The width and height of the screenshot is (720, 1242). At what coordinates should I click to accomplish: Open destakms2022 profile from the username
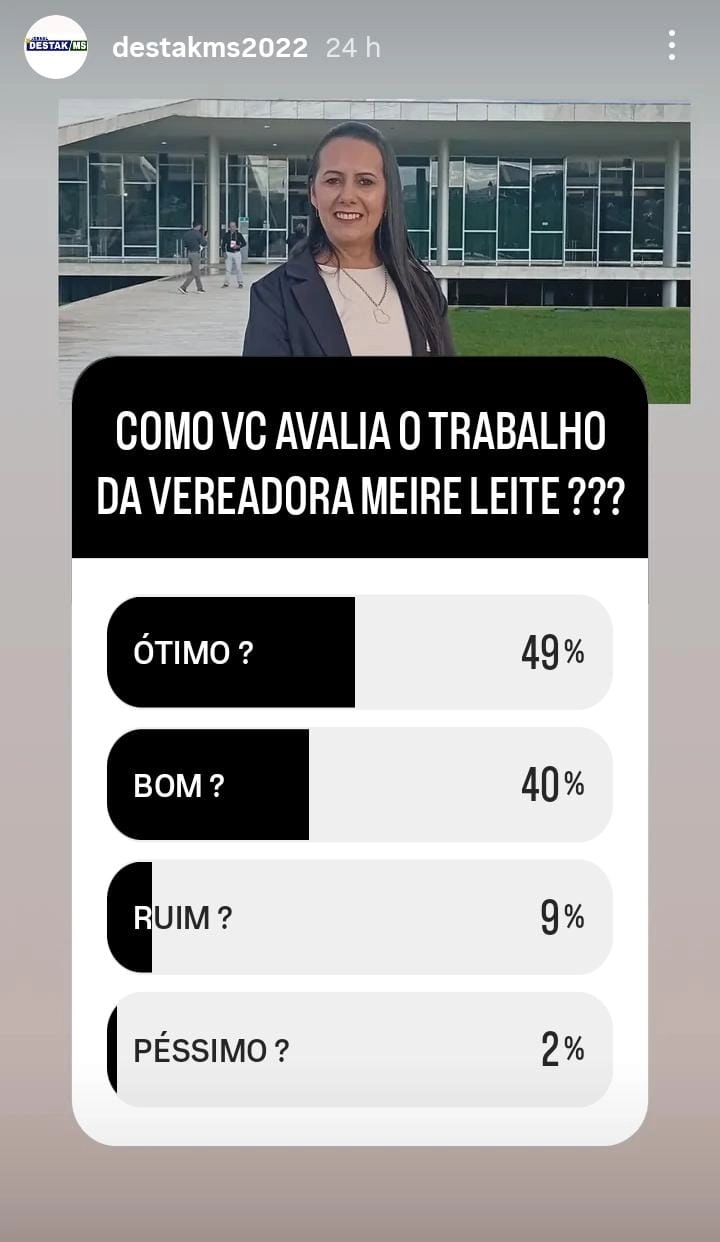(209, 47)
